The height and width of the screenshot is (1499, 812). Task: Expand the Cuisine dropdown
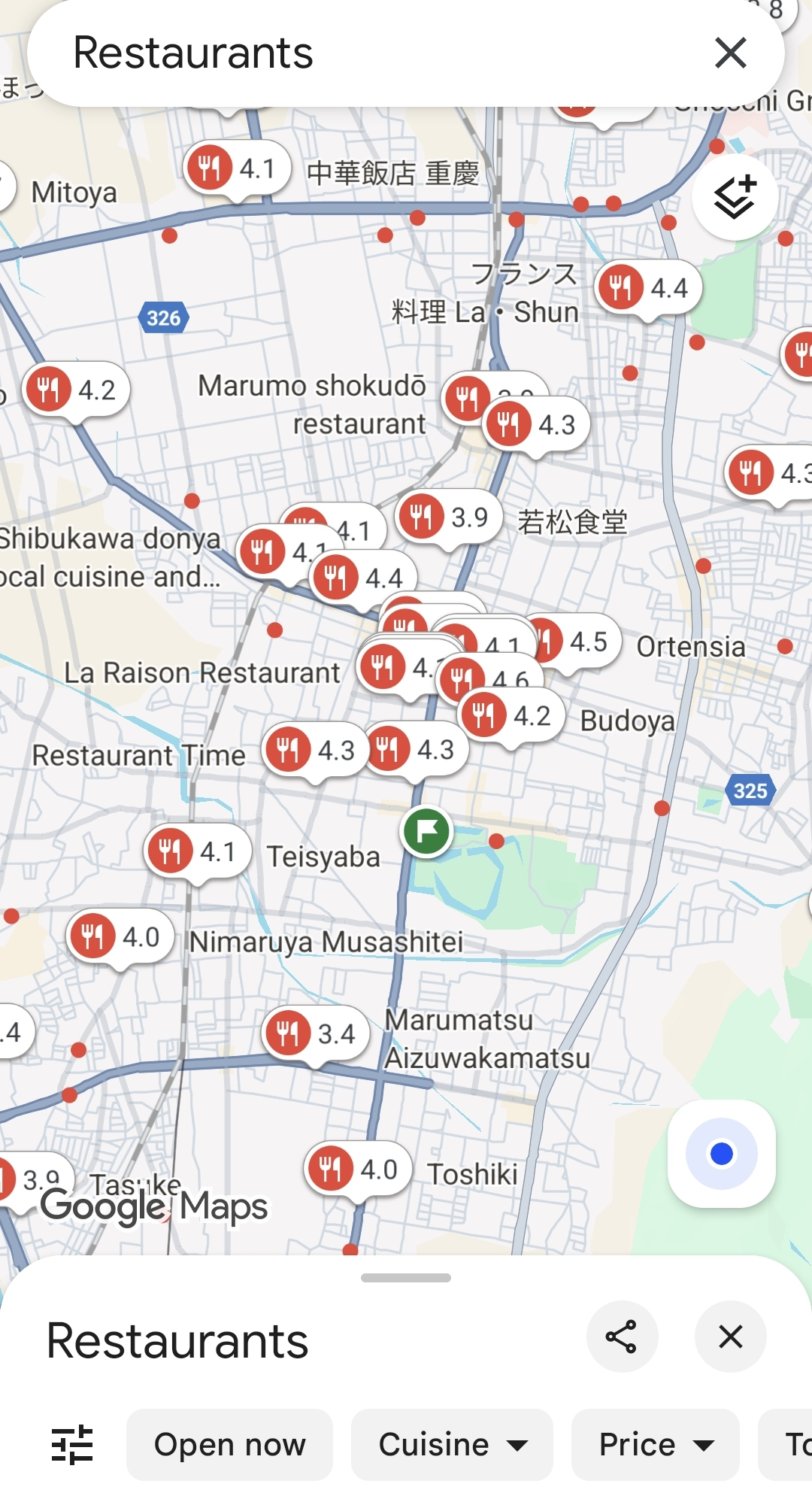pyautogui.click(x=452, y=1444)
